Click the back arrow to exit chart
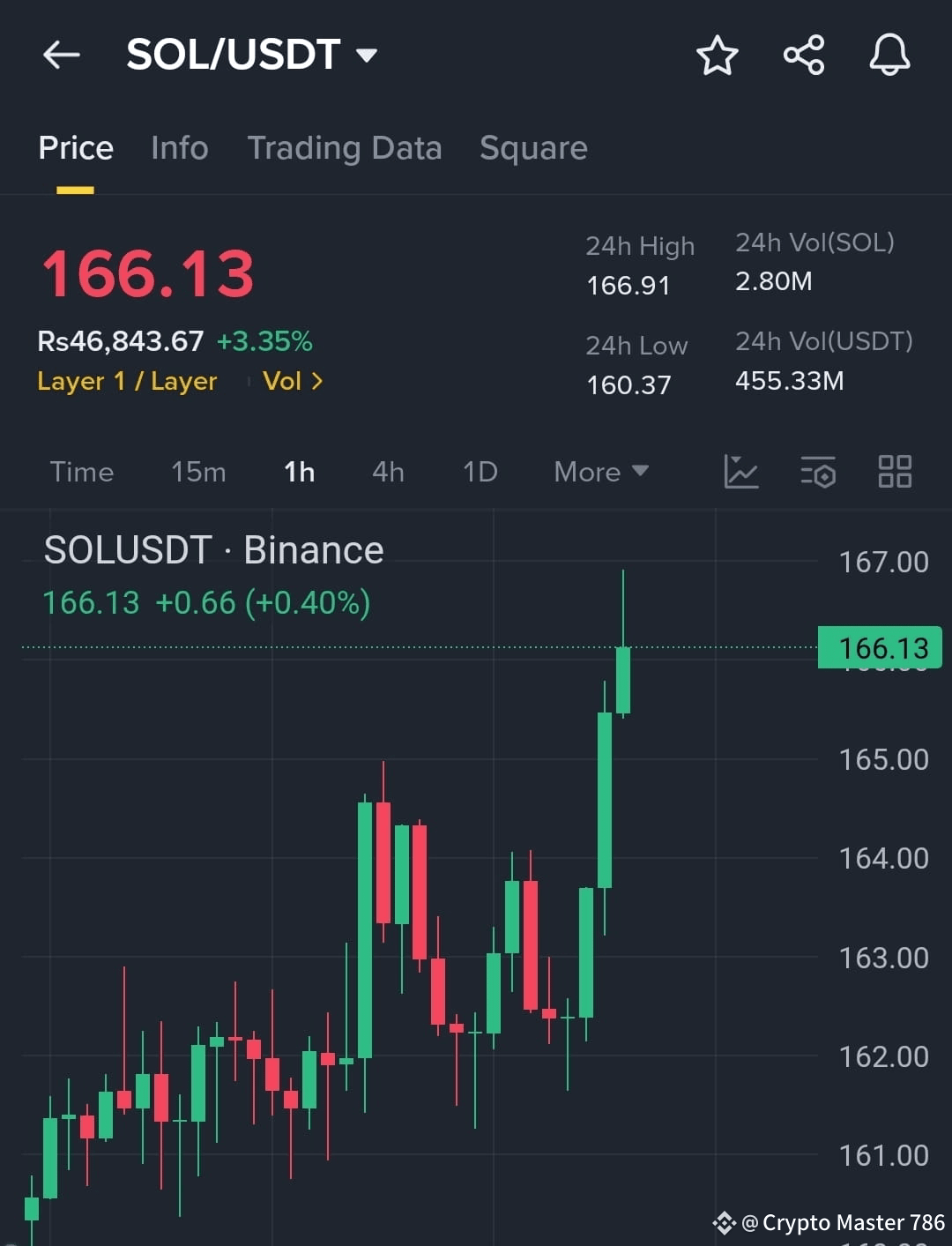Image resolution: width=952 pixels, height=1246 pixels. pyautogui.click(x=60, y=54)
